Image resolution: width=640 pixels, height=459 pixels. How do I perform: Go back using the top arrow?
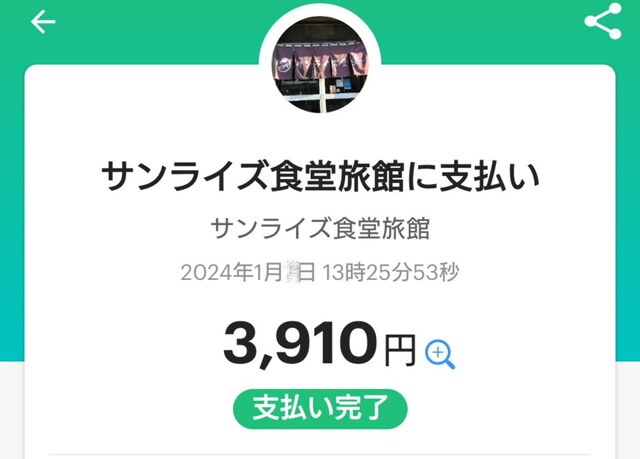pos(42,22)
